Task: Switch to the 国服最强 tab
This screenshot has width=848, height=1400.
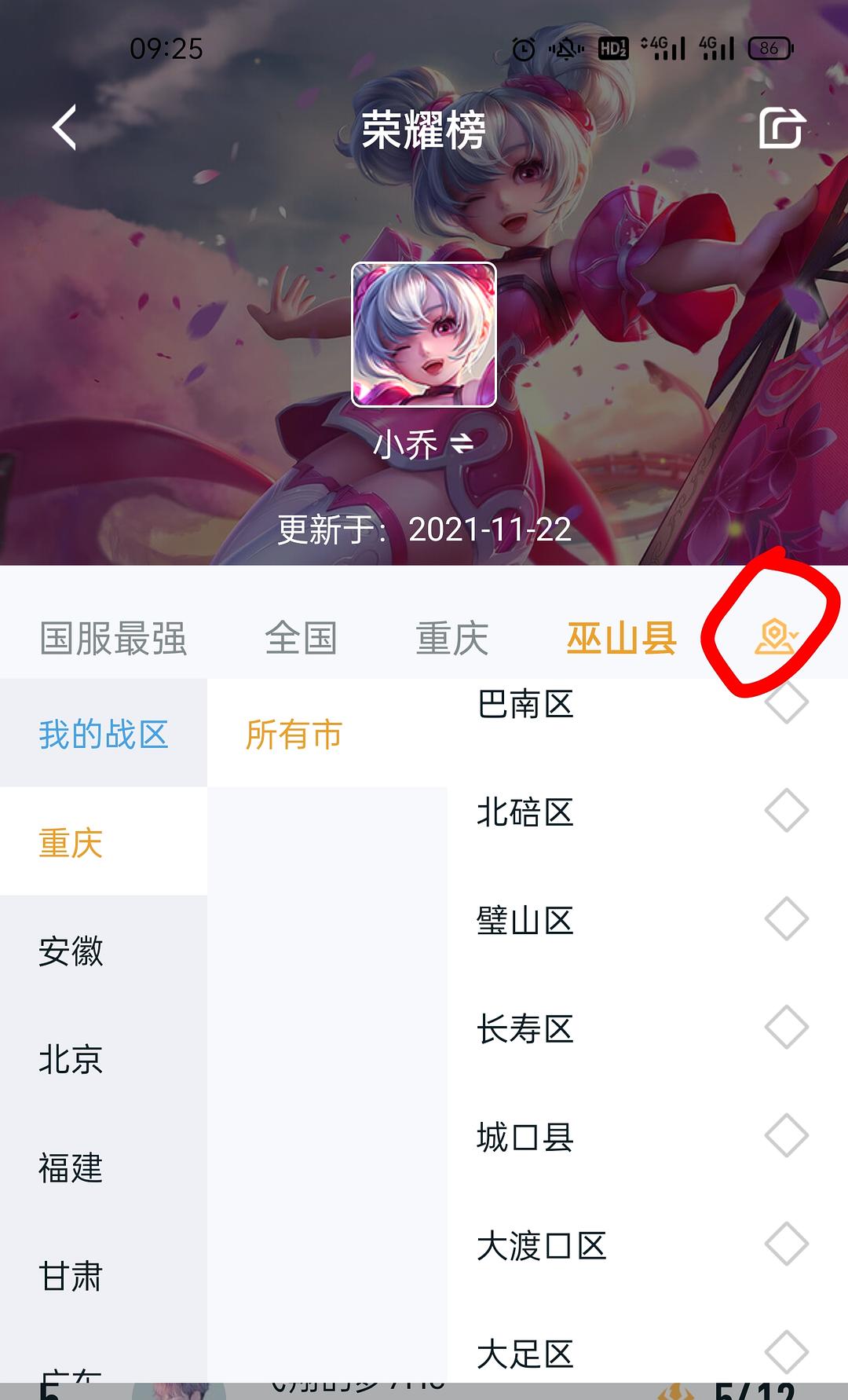Action: pyautogui.click(x=113, y=638)
